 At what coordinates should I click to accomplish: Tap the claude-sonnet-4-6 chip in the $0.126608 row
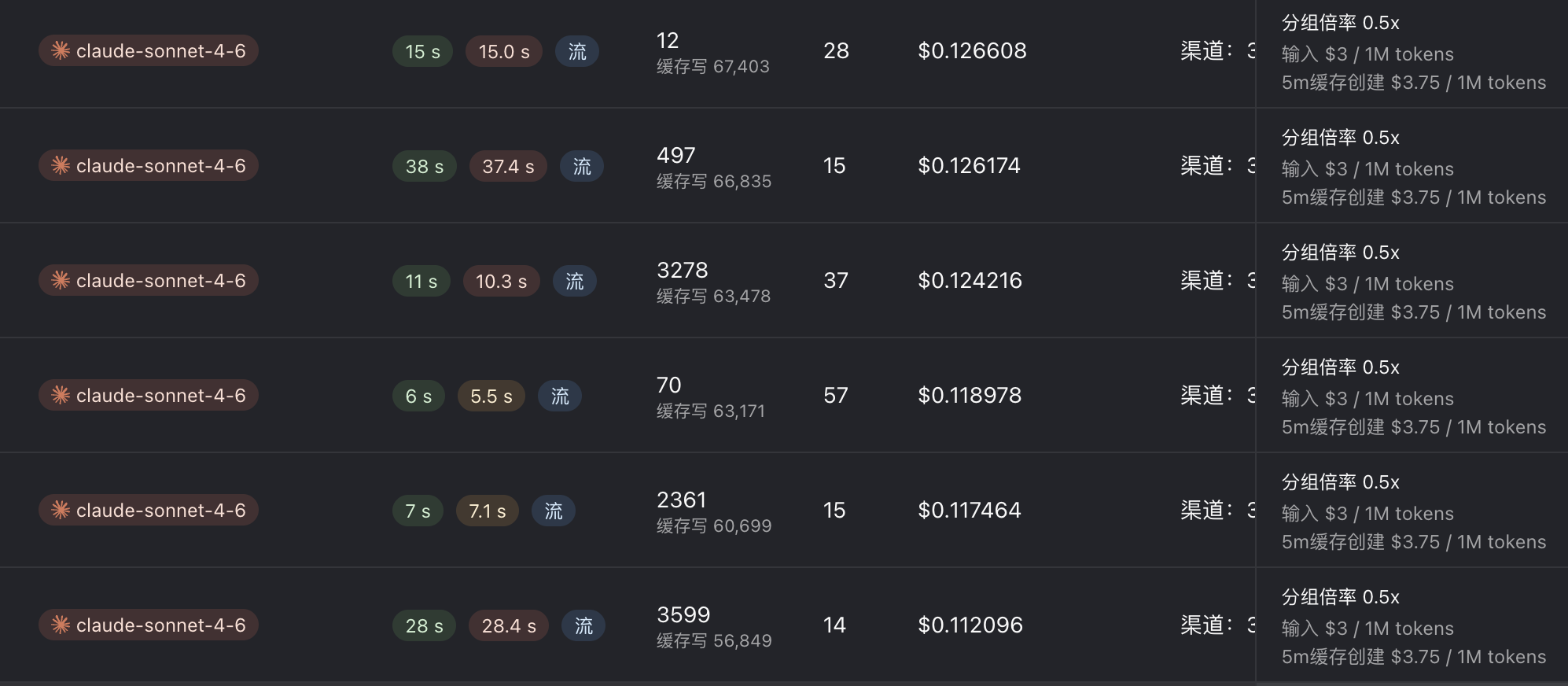(x=149, y=51)
